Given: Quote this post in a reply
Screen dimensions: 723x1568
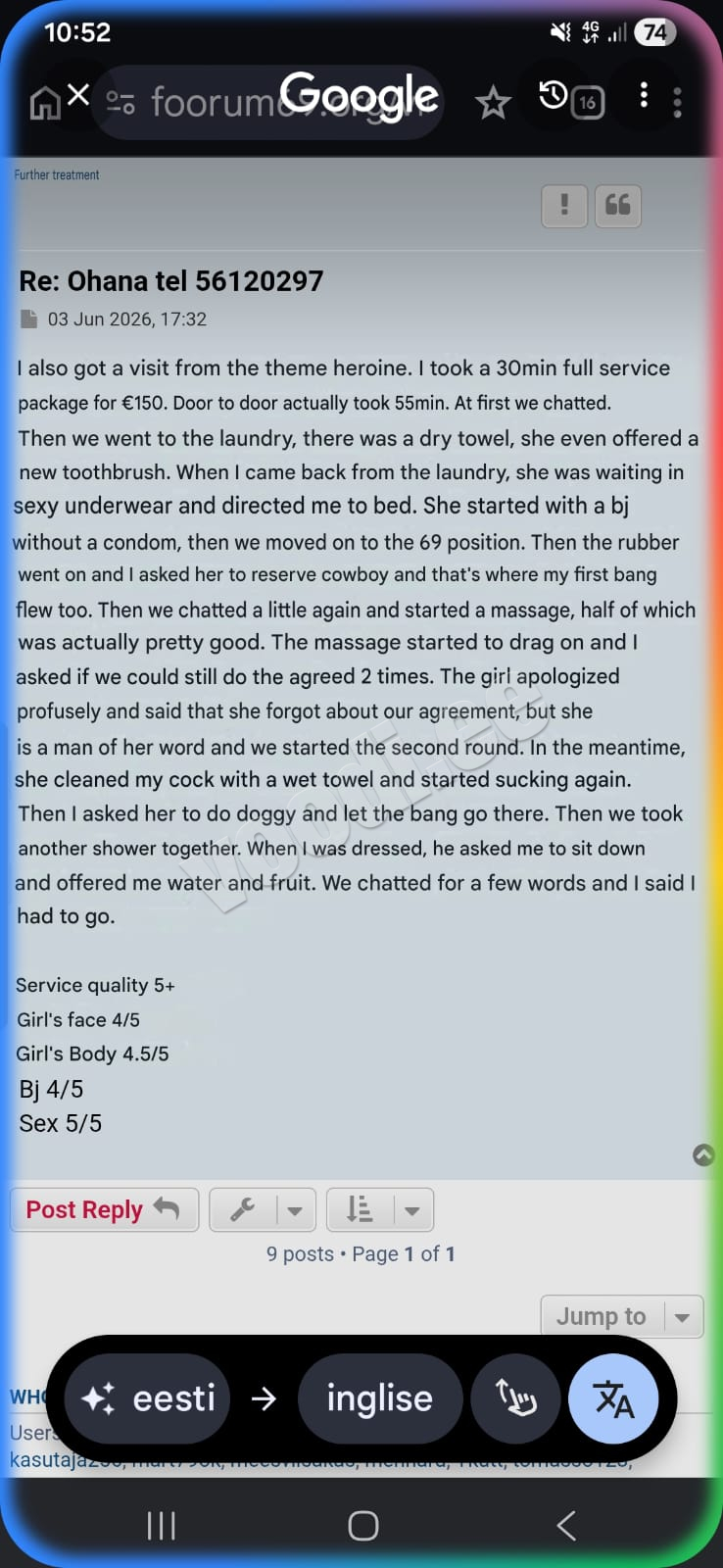Looking at the screenshot, I should pos(618,206).
